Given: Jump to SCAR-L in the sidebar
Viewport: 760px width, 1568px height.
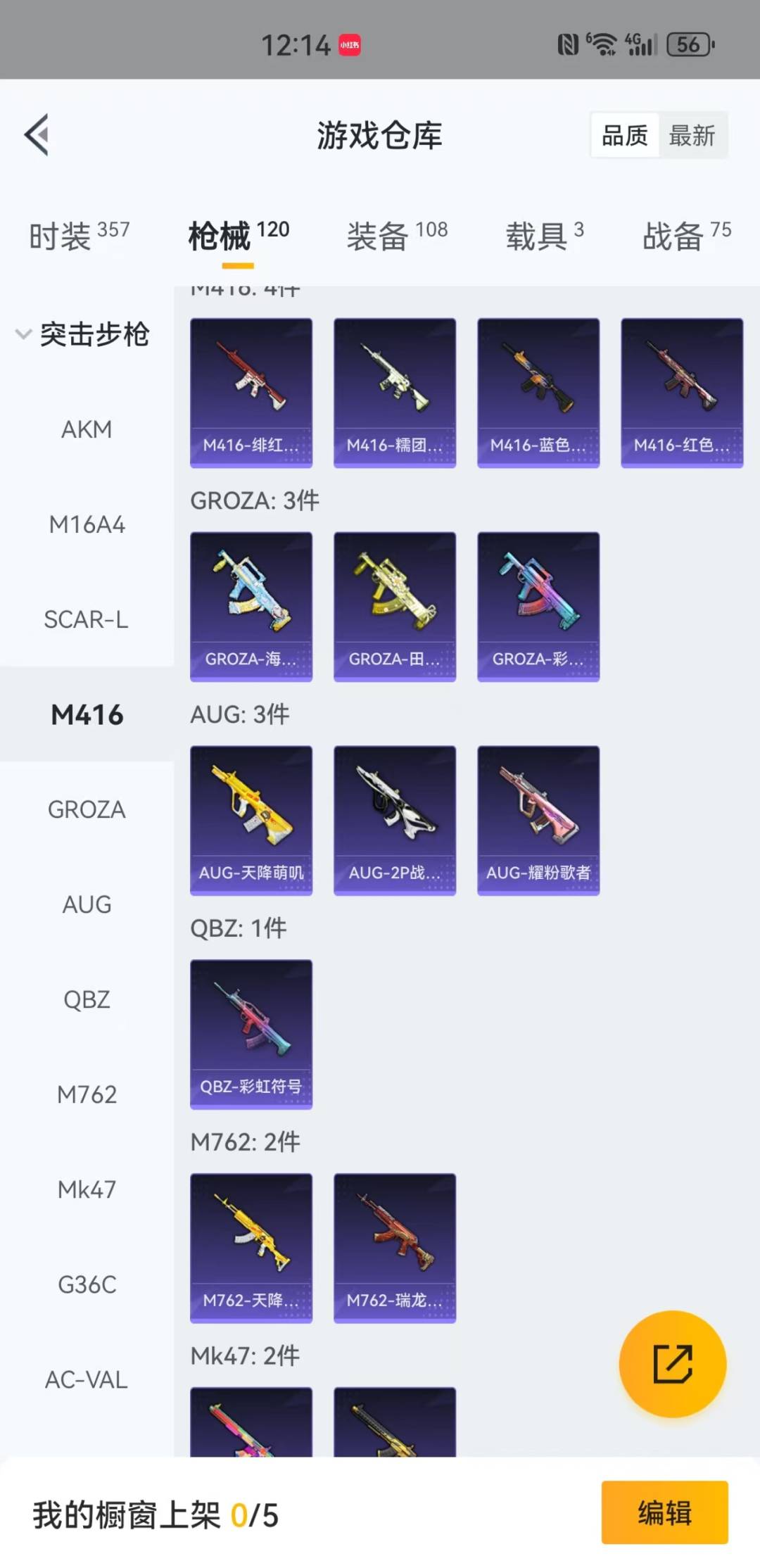Looking at the screenshot, I should pos(87,619).
